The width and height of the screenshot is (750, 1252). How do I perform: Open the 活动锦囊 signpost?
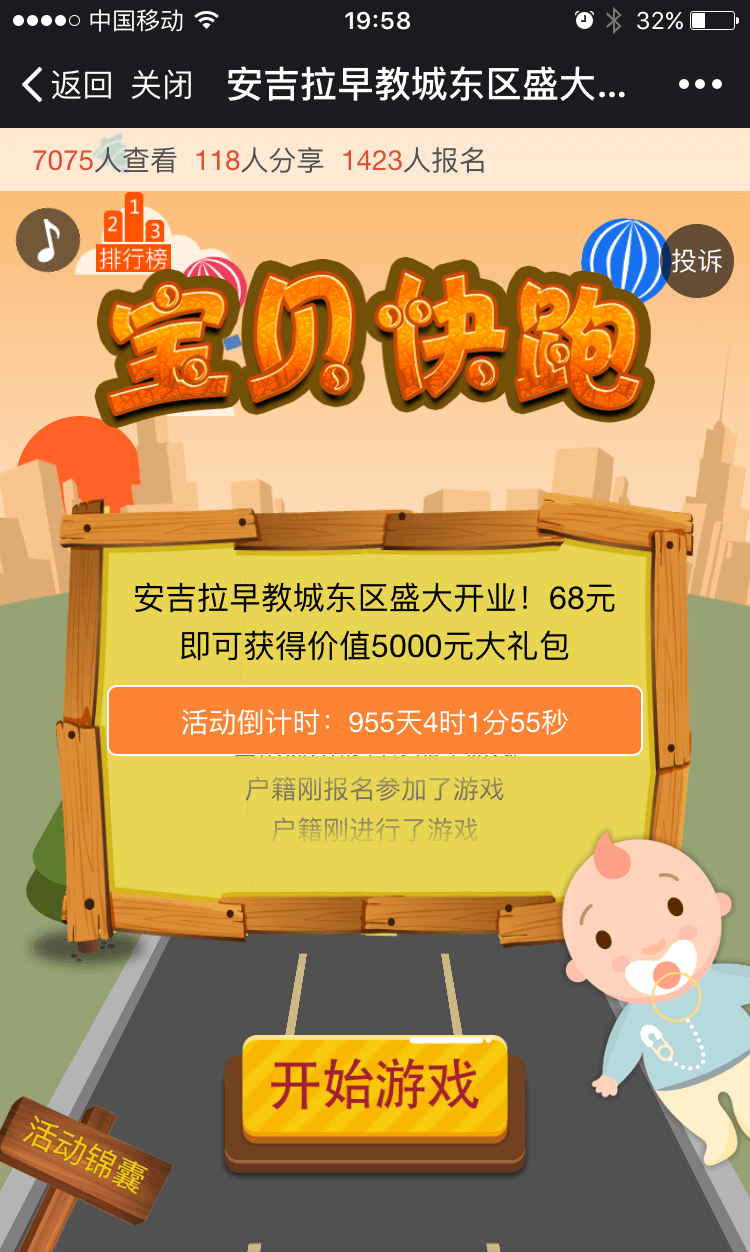[x=85, y=1150]
